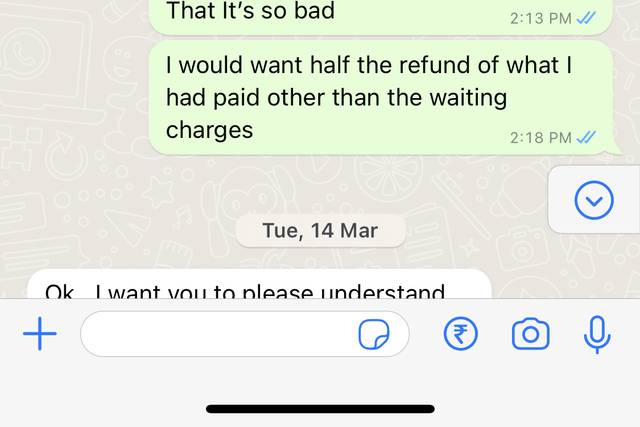Jump to latest messages with down arrow
The image size is (640, 427).
click(x=595, y=201)
